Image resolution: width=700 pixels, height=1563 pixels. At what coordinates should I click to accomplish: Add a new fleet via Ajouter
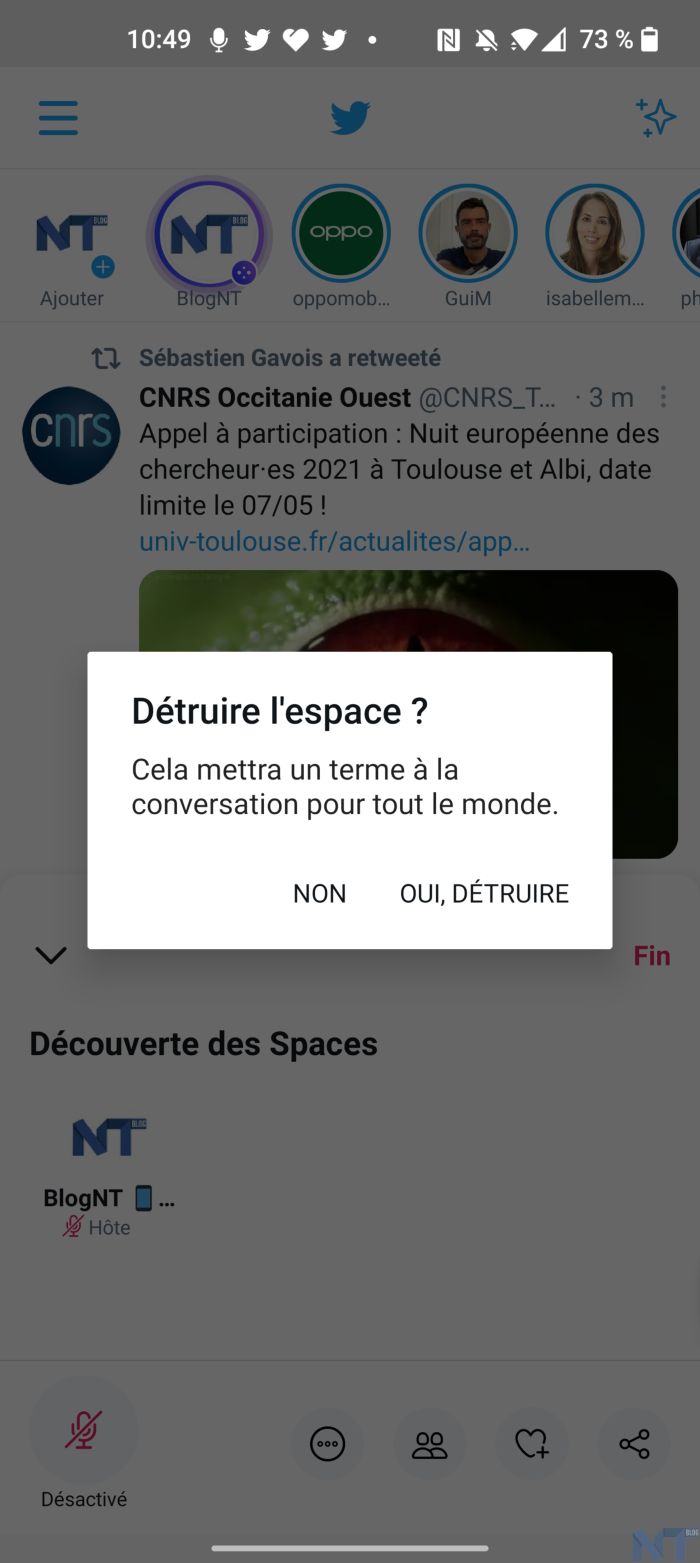(72, 241)
